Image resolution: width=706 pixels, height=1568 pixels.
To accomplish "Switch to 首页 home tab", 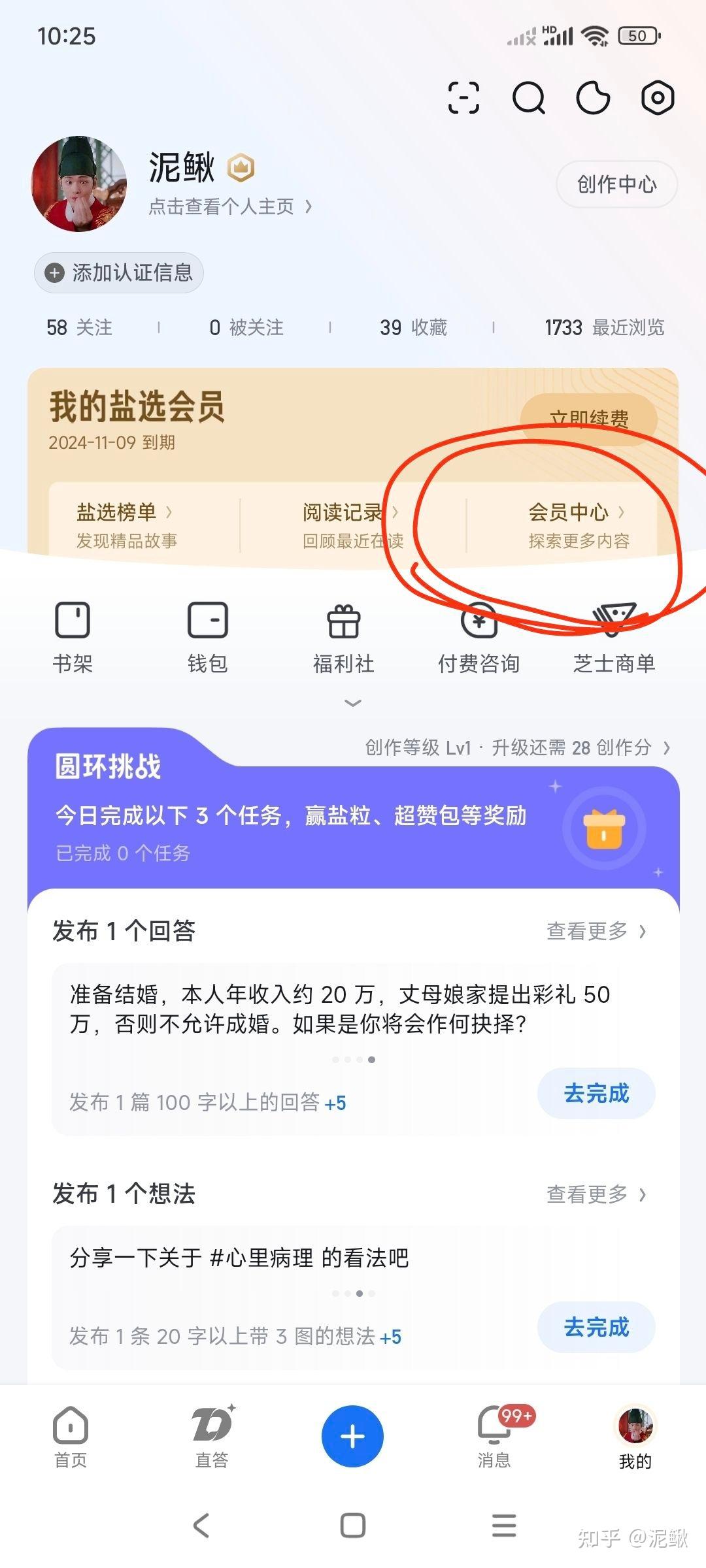I will tap(71, 1436).
